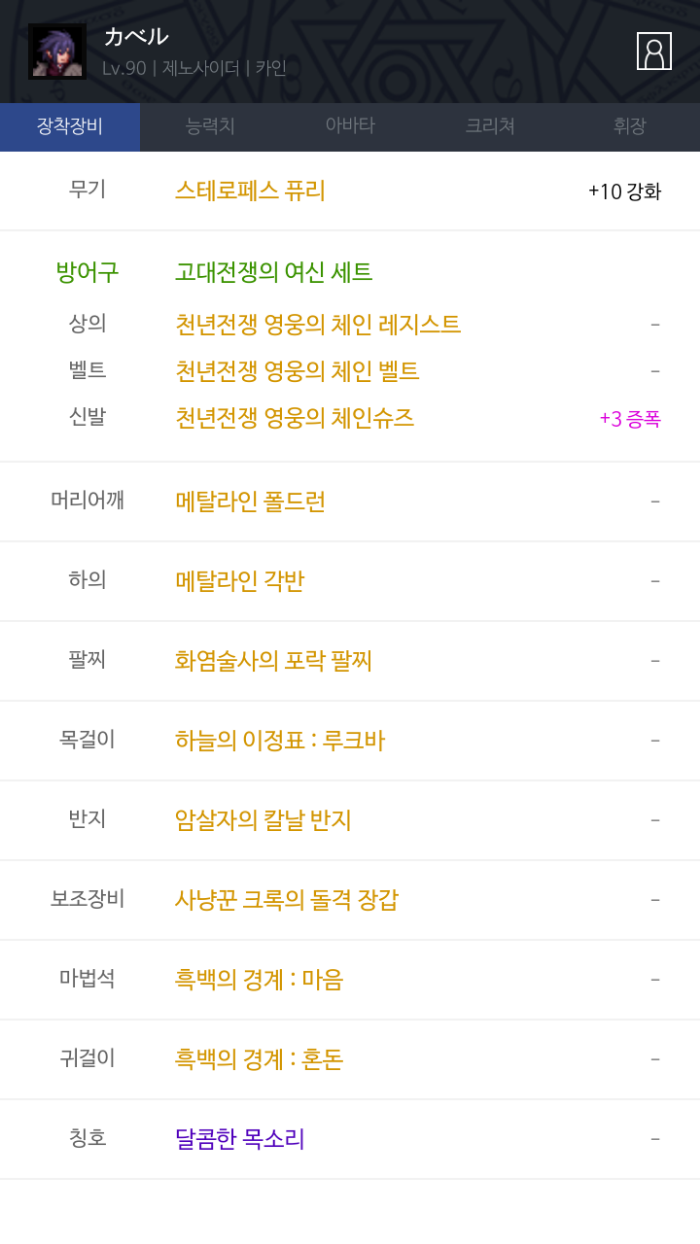700x1244 pixels.
Task: Open armor set 고대전쟁의 여신 세트
Action: coord(273,272)
